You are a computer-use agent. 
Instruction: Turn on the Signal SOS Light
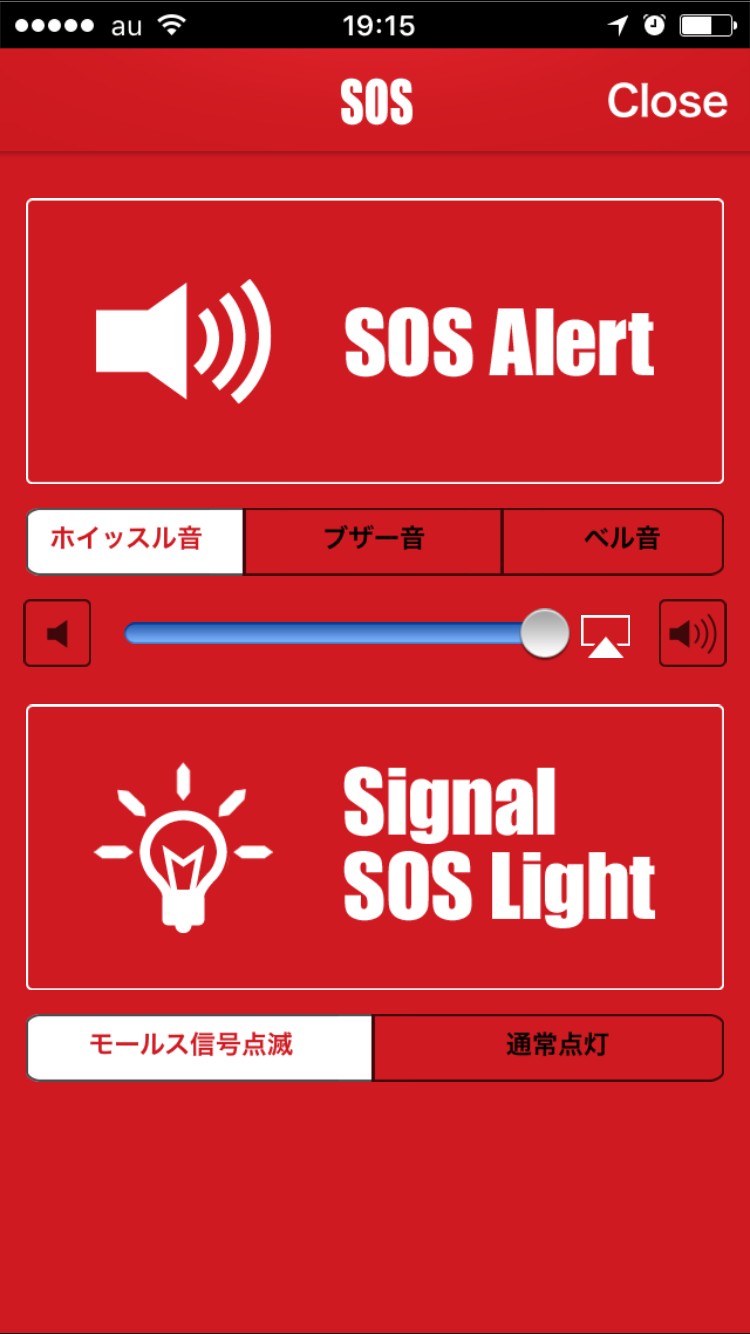(374, 847)
